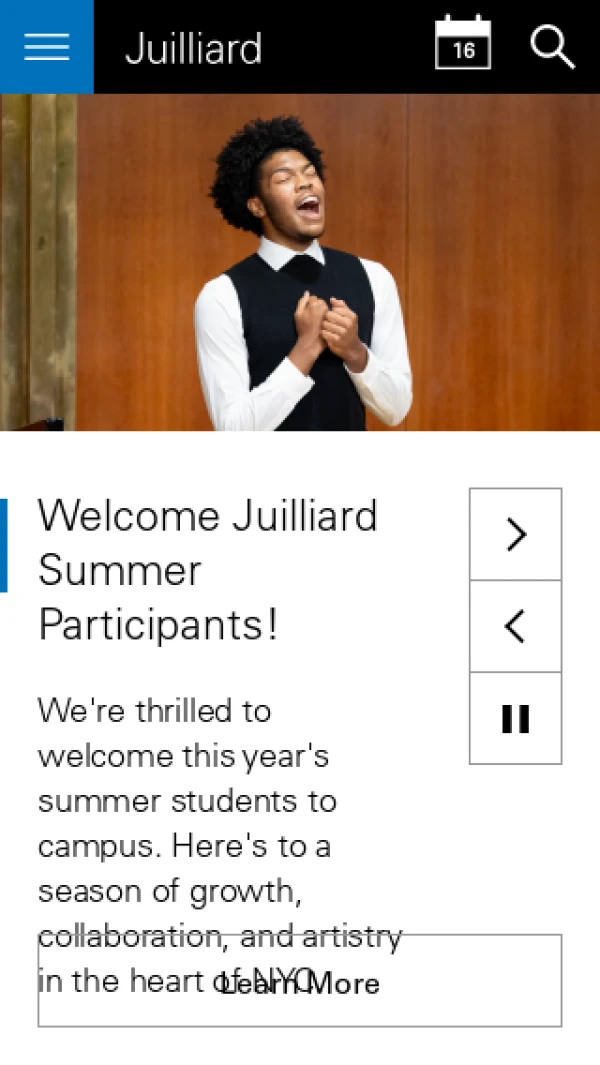Go back to the previous slide

(x=515, y=627)
